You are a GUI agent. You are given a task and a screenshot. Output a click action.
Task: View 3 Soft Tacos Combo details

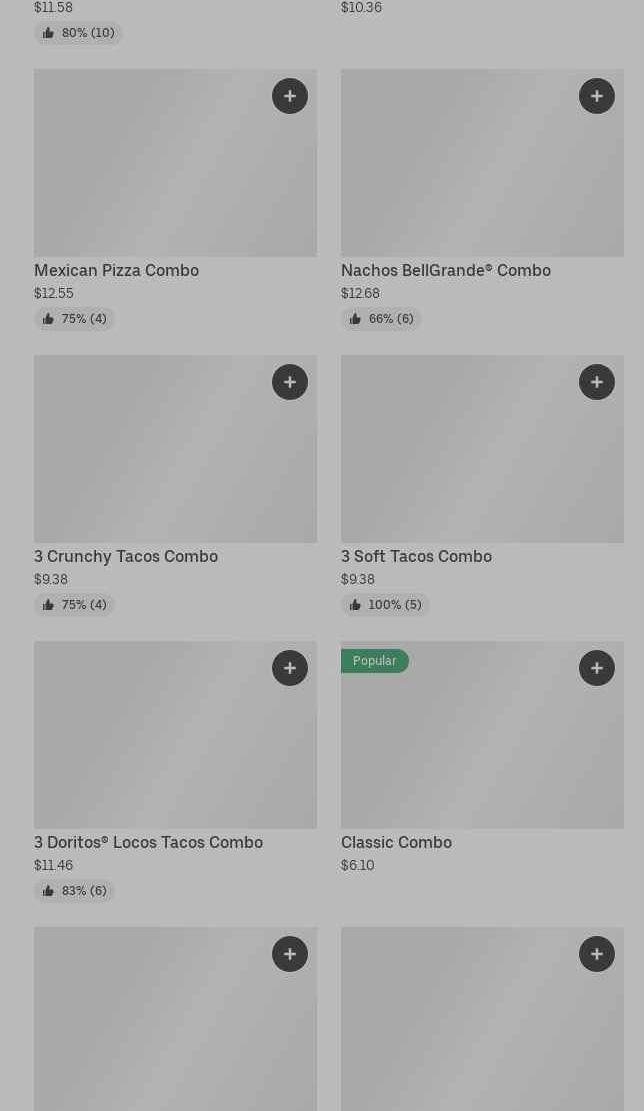pyautogui.click(x=416, y=556)
